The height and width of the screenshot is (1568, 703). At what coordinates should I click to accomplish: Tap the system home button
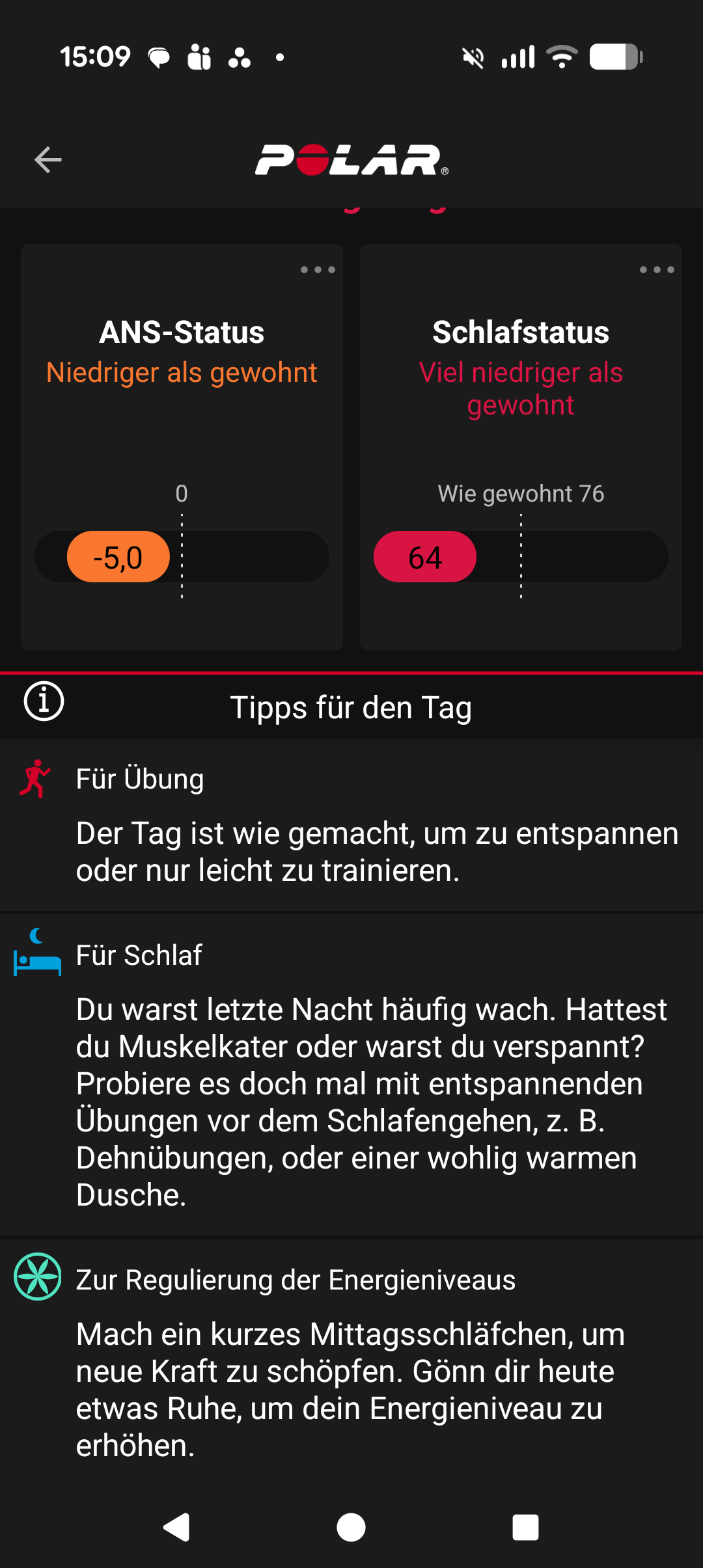pos(351,1527)
